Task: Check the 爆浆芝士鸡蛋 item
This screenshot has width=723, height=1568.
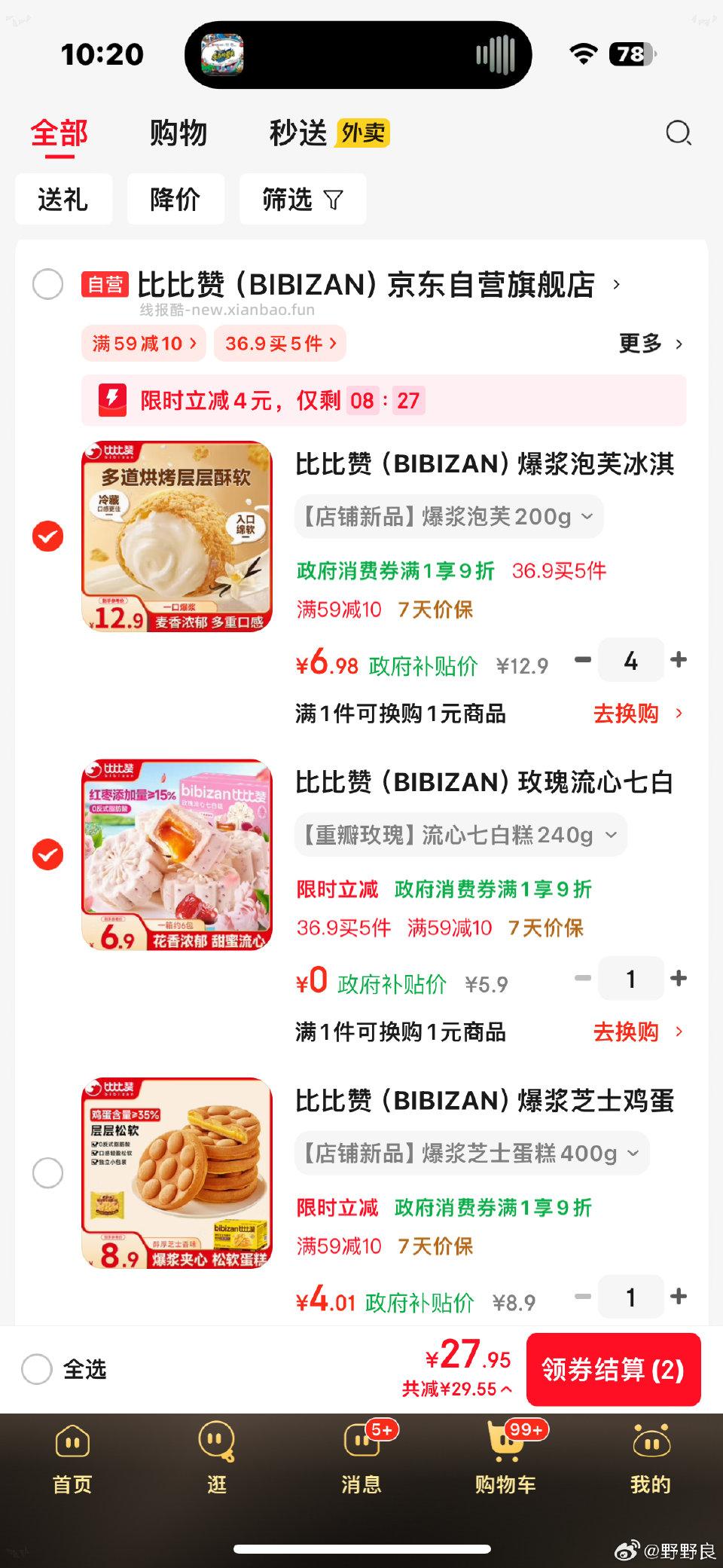Action: (x=48, y=1172)
